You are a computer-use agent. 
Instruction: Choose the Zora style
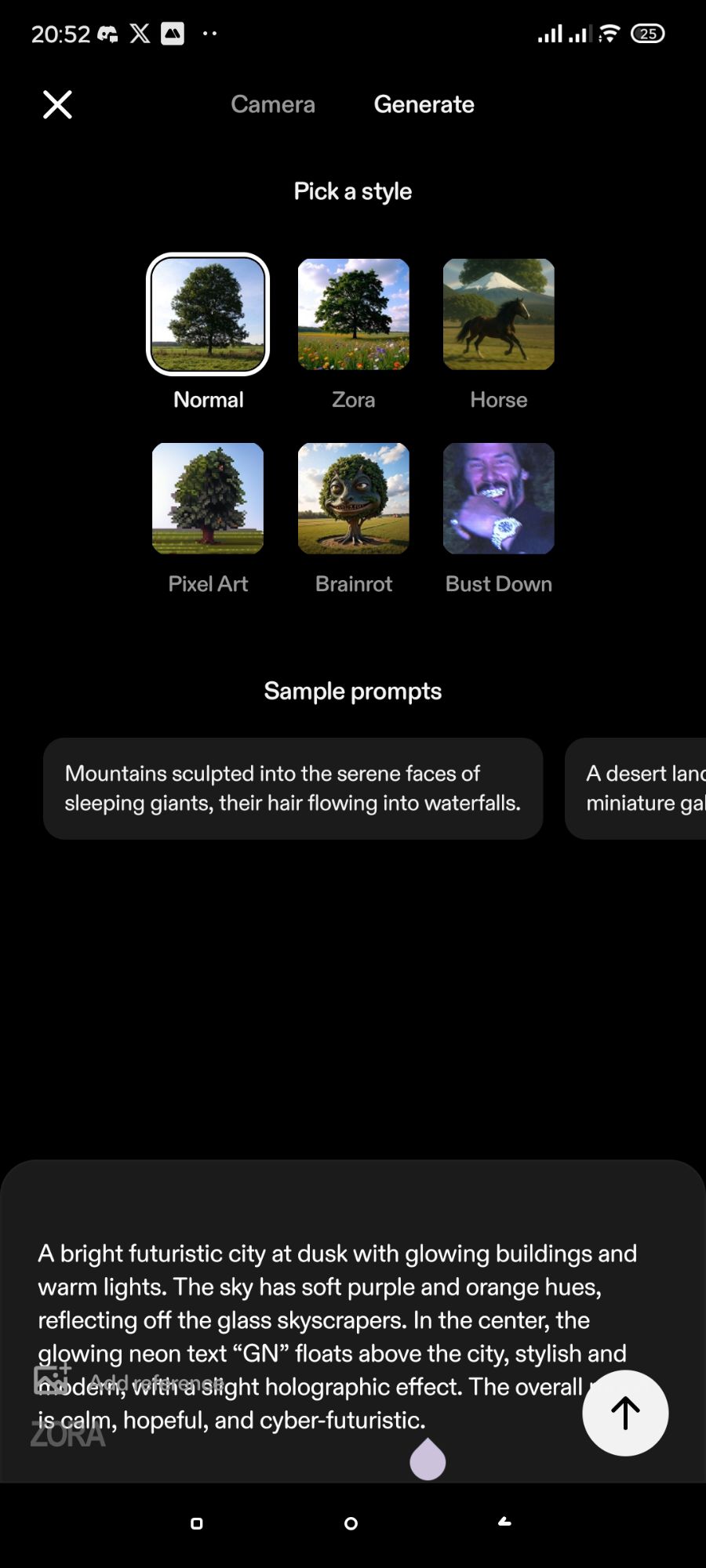tap(353, 314)
